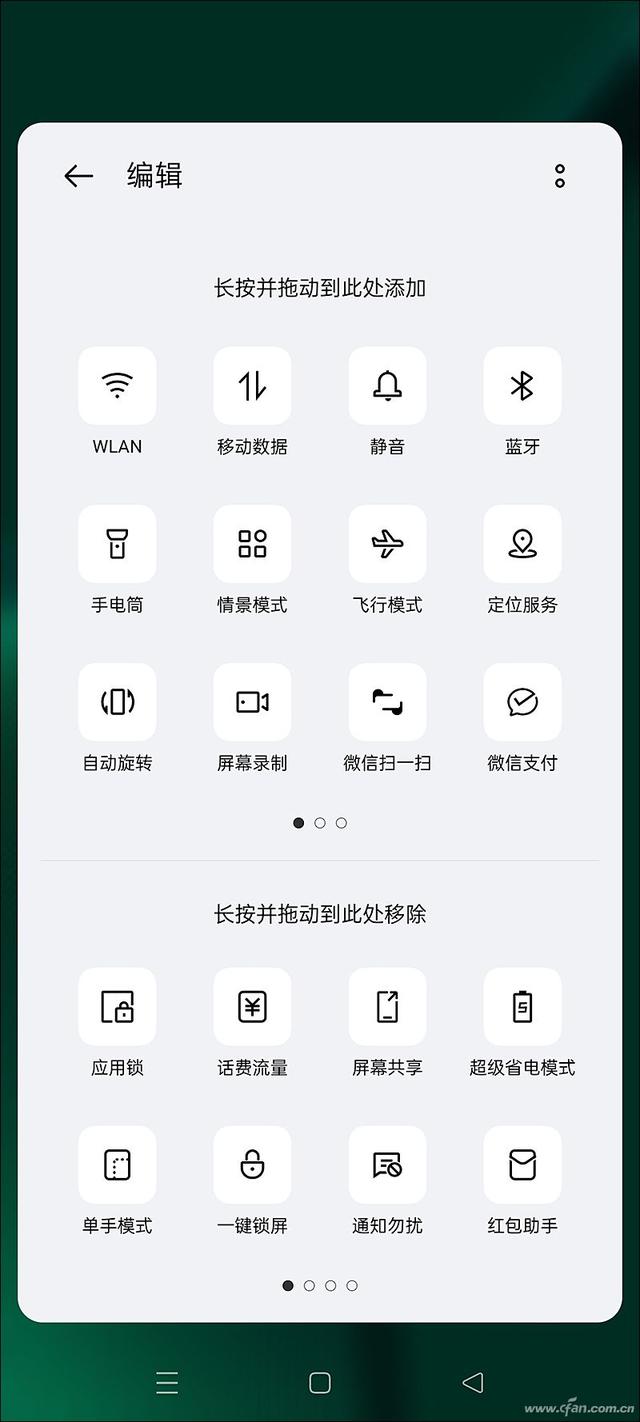Select the 蓝牙 Bluetooth tile

pos(522,386)
